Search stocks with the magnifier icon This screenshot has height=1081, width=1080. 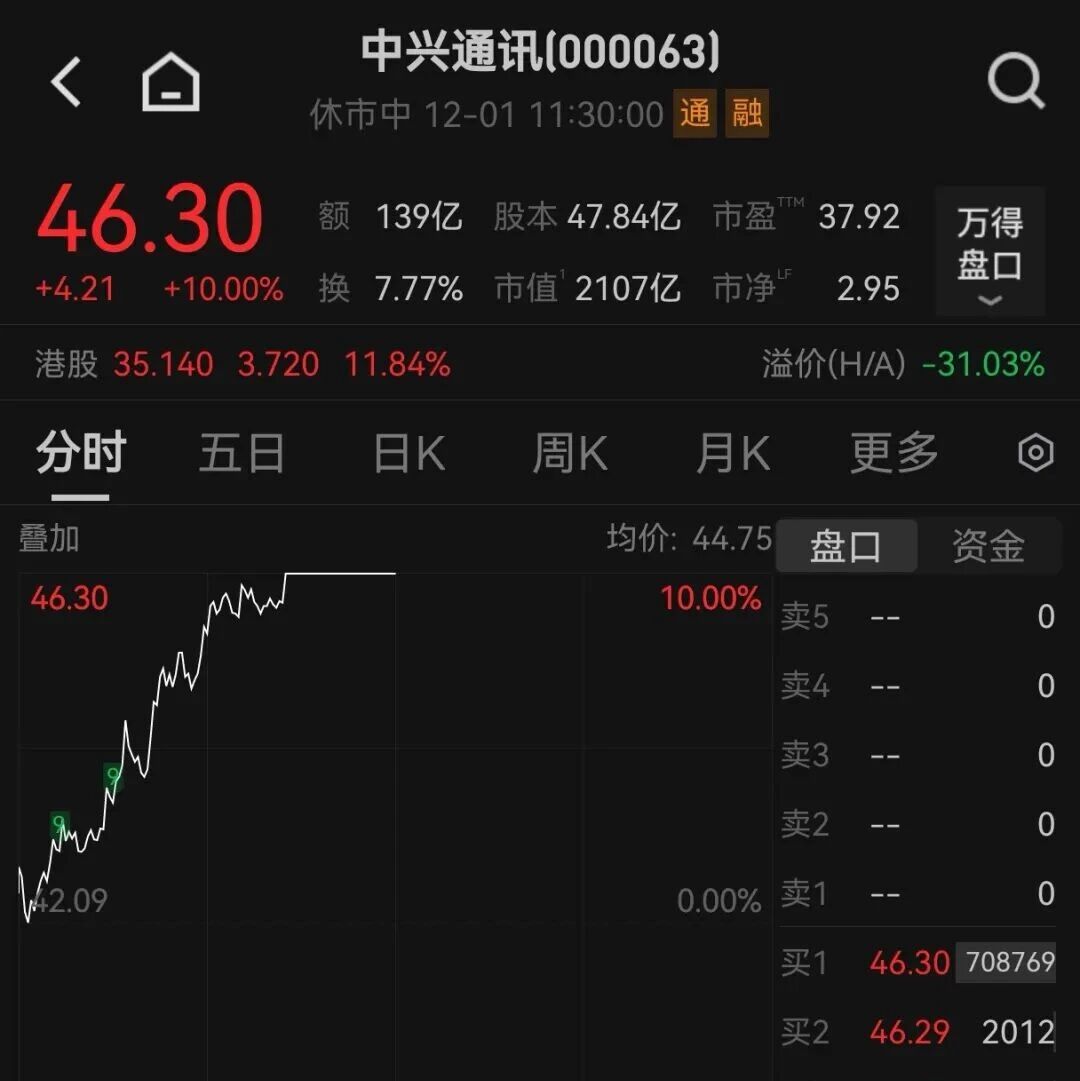click(x=1015, y=81)
